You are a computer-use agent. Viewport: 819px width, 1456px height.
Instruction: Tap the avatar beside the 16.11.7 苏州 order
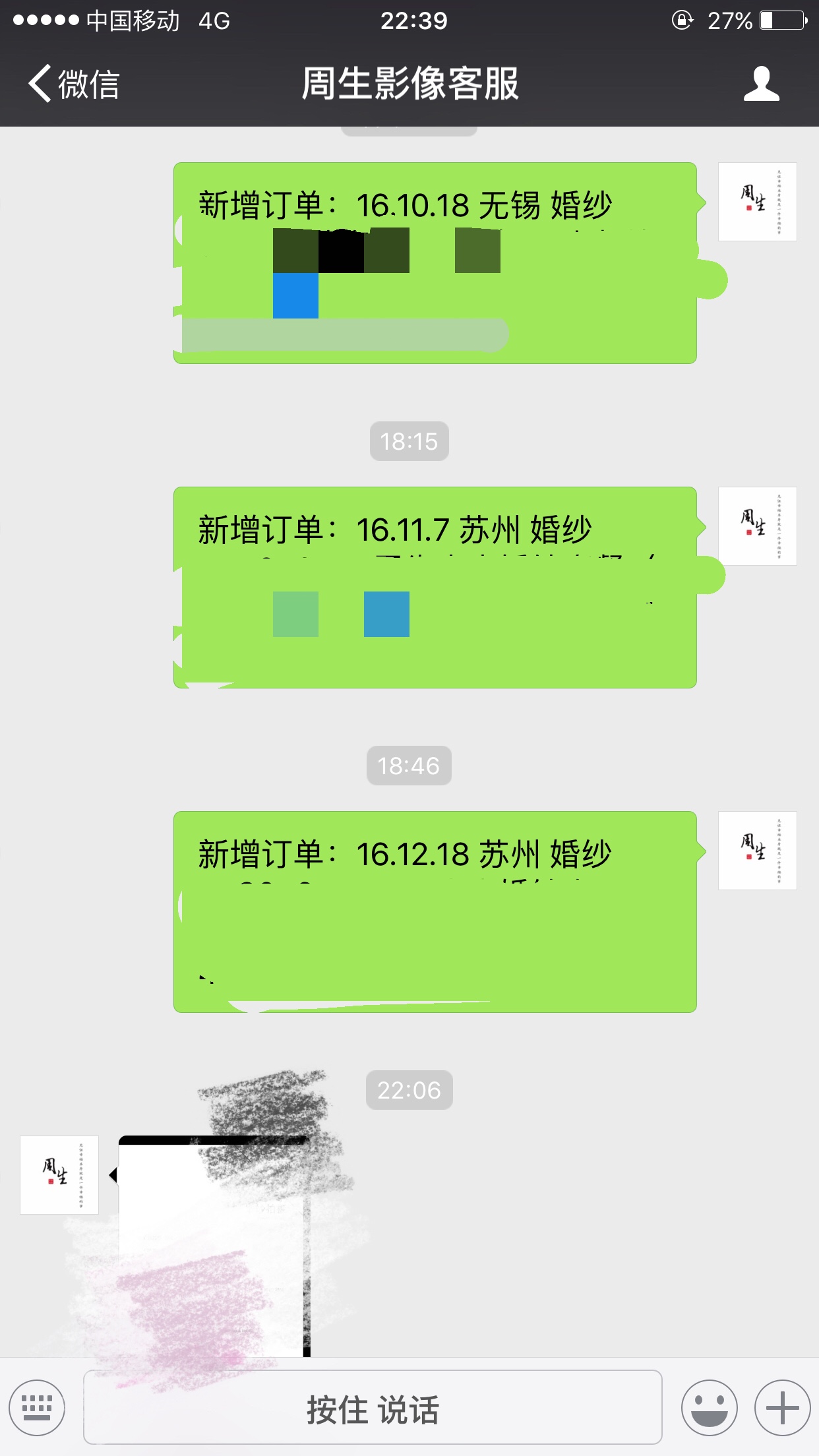pyautogui.click(x=758, y=526)
